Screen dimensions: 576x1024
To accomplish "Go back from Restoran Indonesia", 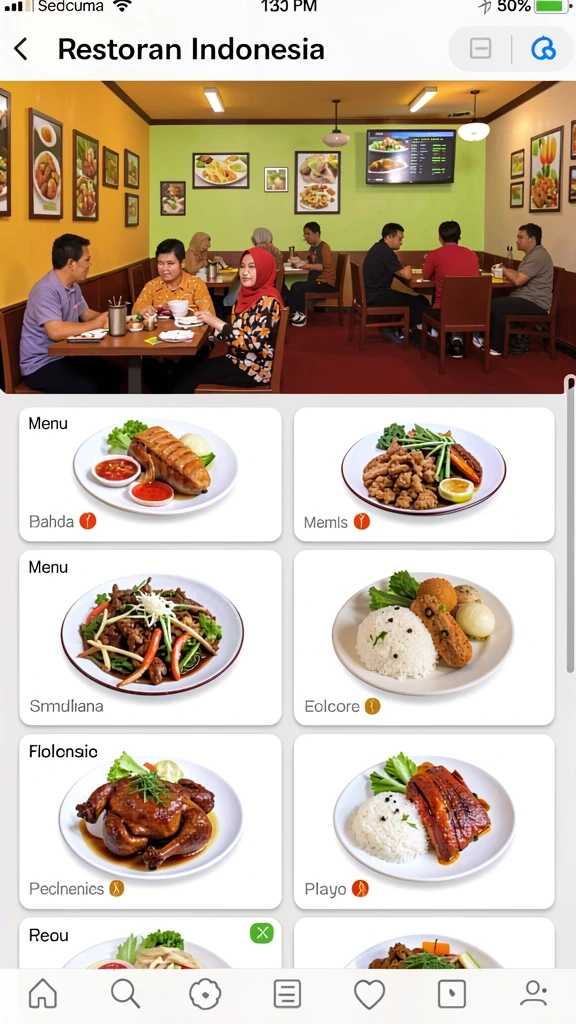I will click(21, 49).
